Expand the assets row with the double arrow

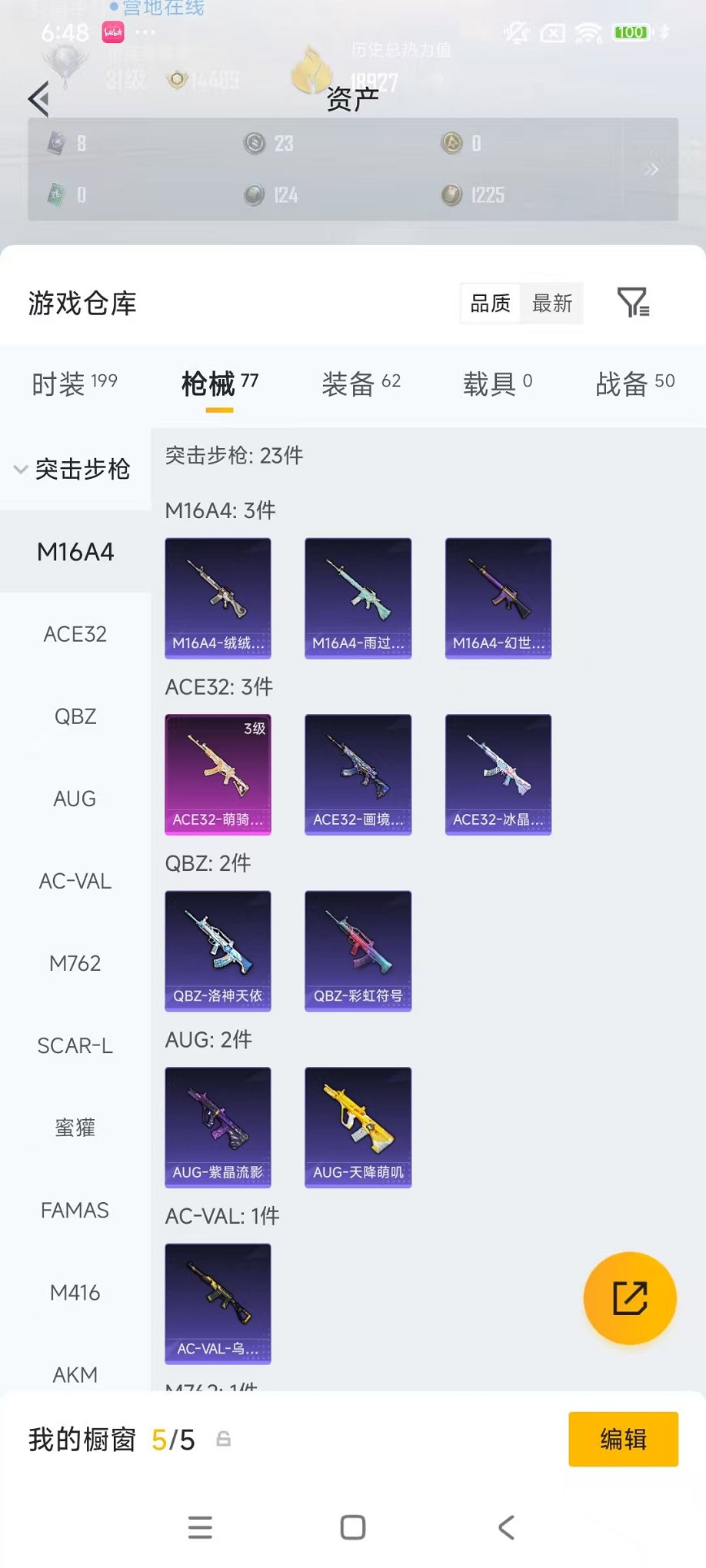click(652, 169)
